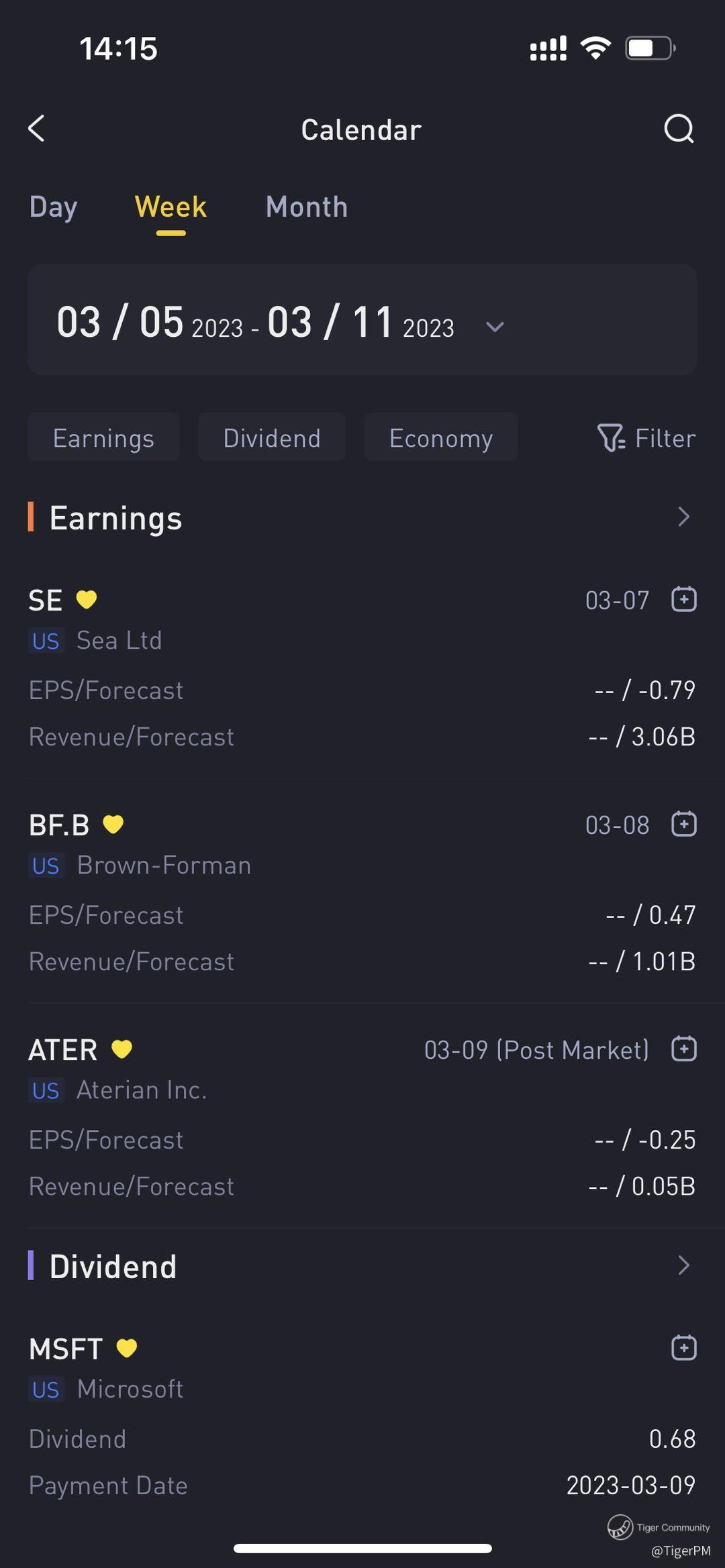
Task: Open the Microsoft dividend entry
Action: pos(130,1389)
